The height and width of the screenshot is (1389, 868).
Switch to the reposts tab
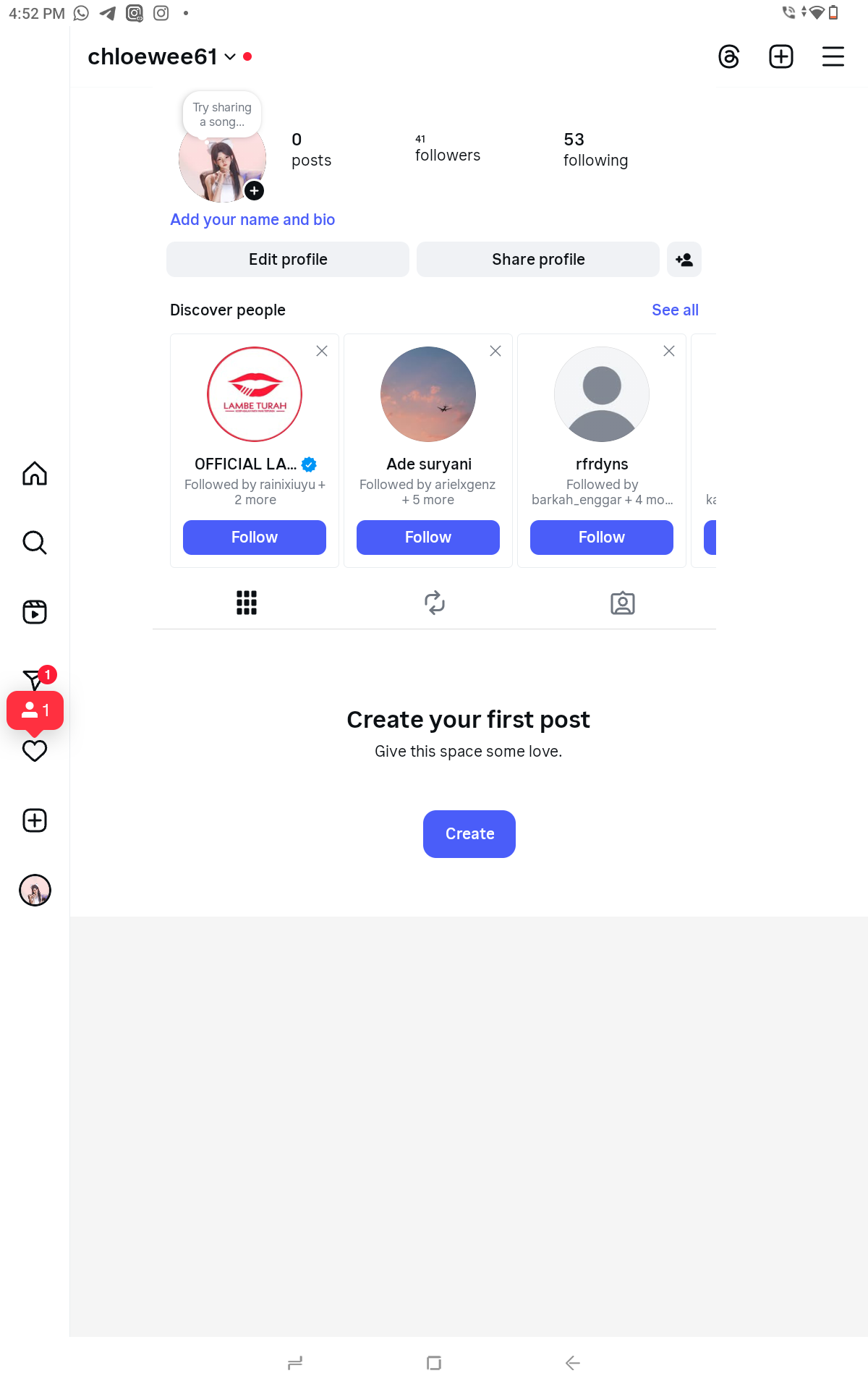pyautogui.click(x=435, y=603)
